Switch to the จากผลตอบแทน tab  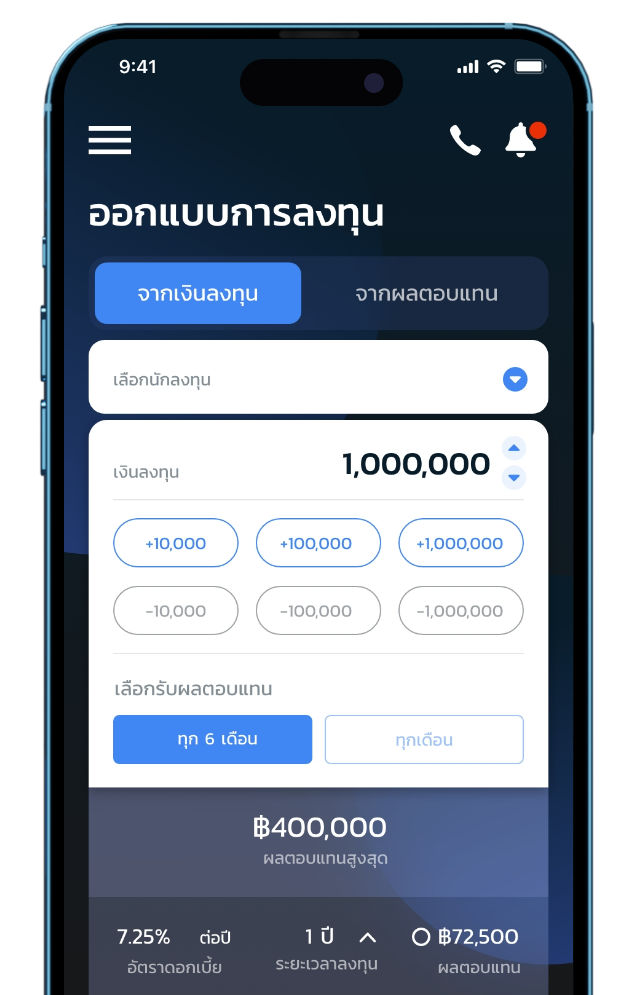[426, 294]
